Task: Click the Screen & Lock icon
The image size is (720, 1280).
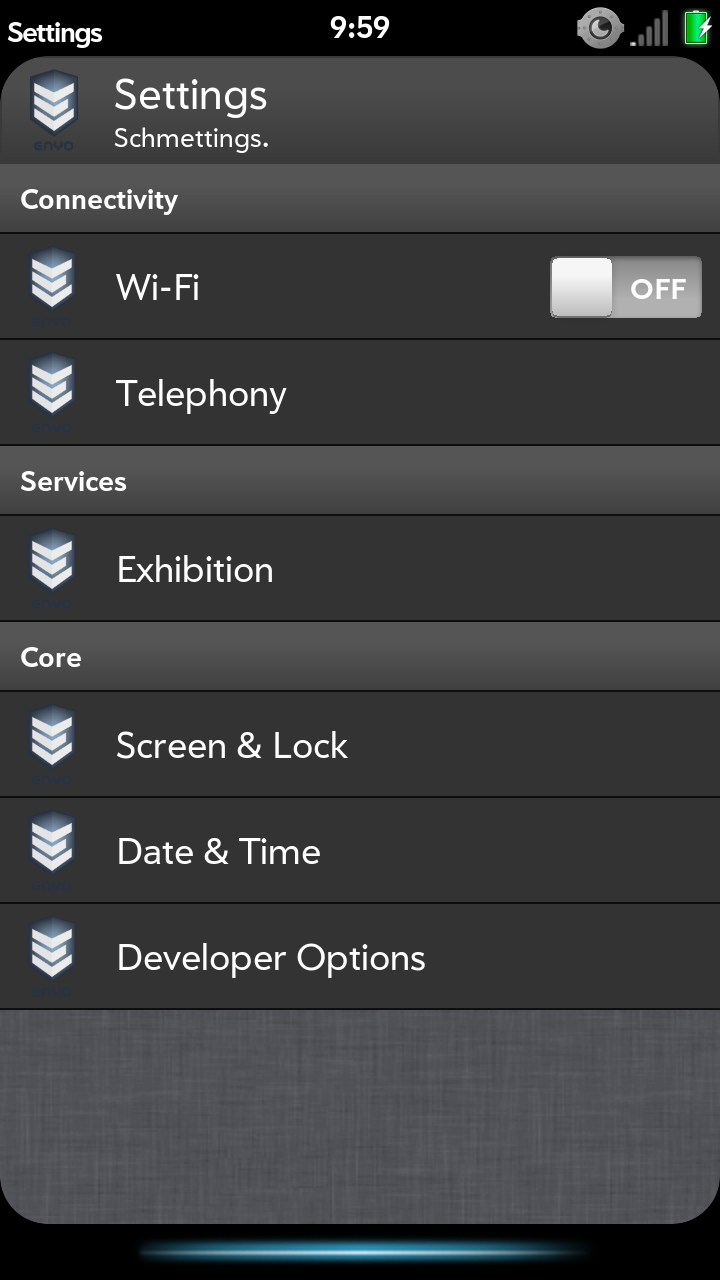Action: pyautogui.click(x=52, y=743)
